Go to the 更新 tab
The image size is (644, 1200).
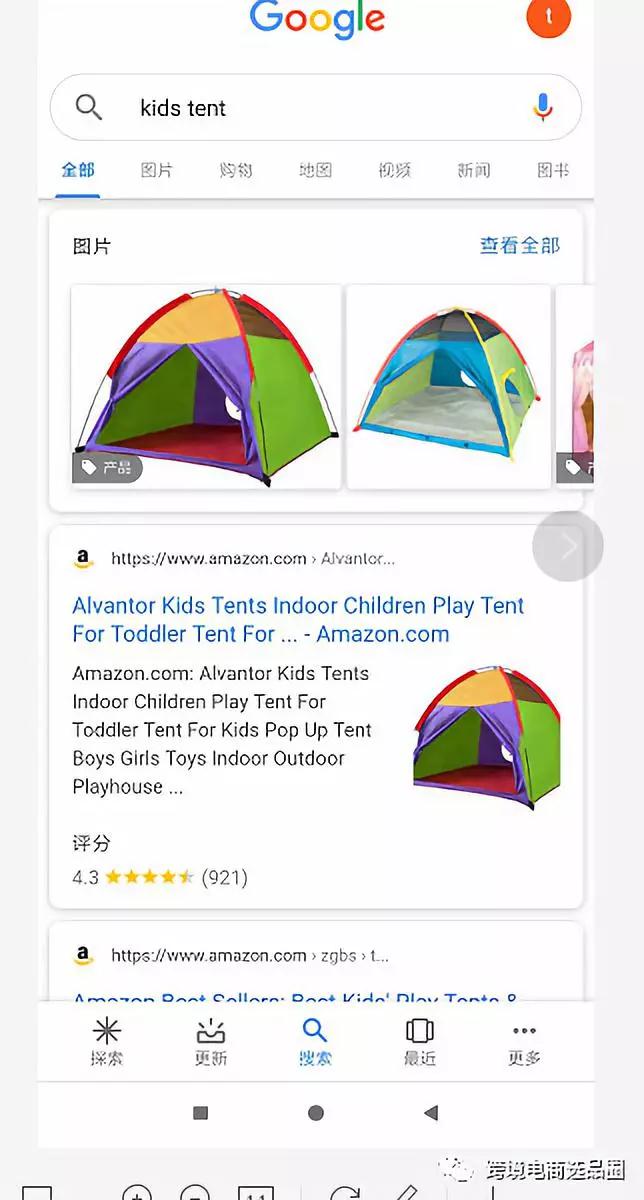tap(211, 1042)
